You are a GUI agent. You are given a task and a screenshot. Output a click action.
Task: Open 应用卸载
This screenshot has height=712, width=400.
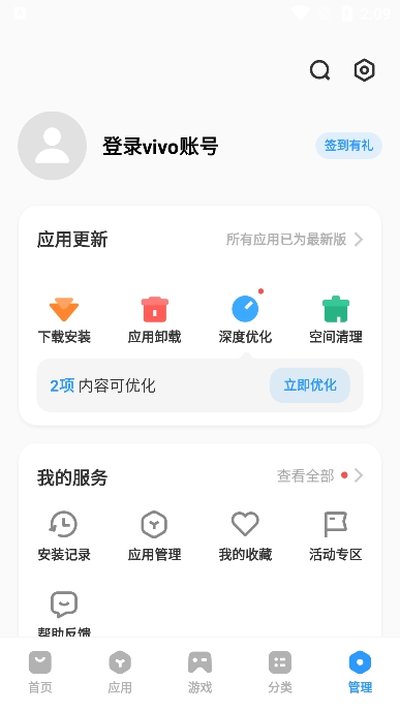tap(154, 321)
